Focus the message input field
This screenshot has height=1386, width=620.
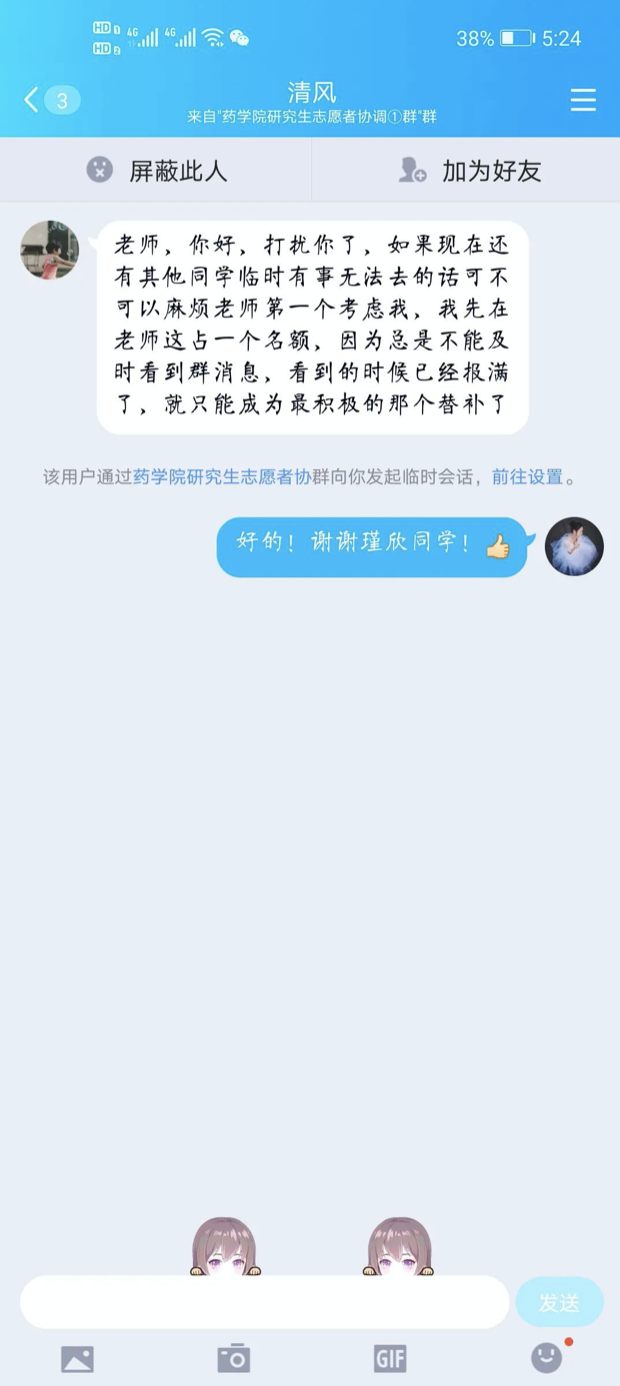point(264,1302)
